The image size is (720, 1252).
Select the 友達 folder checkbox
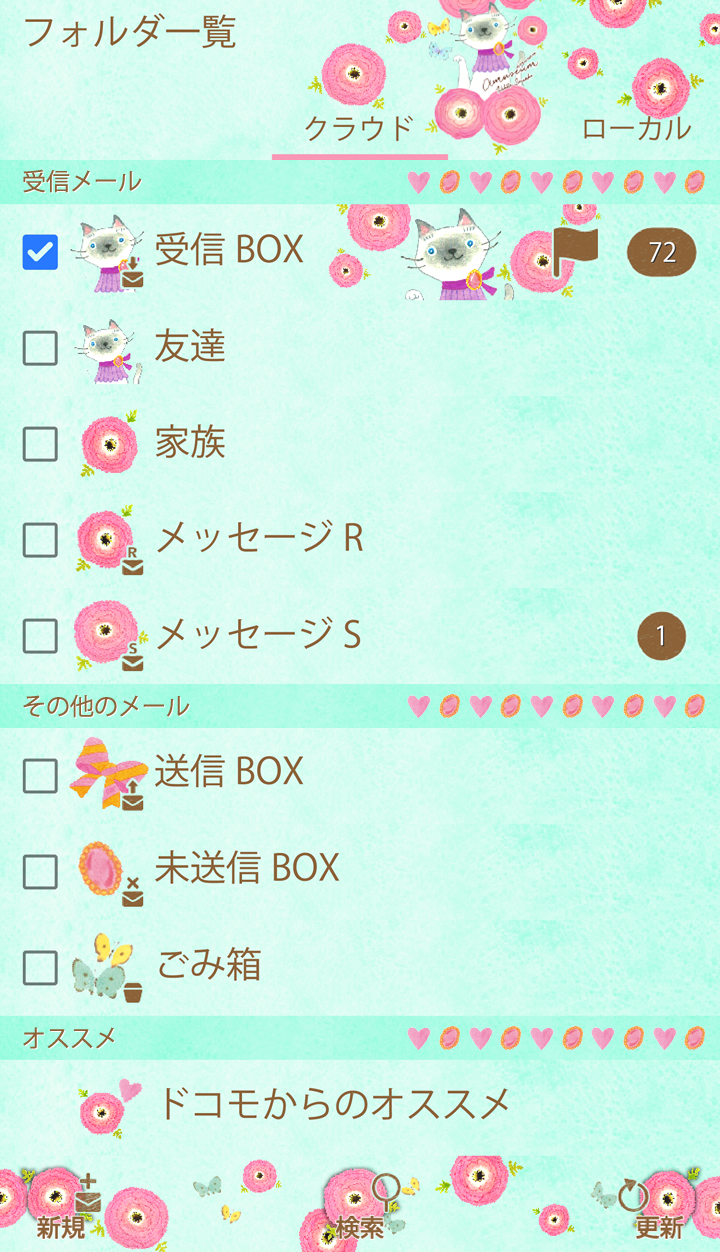(40, 348)
